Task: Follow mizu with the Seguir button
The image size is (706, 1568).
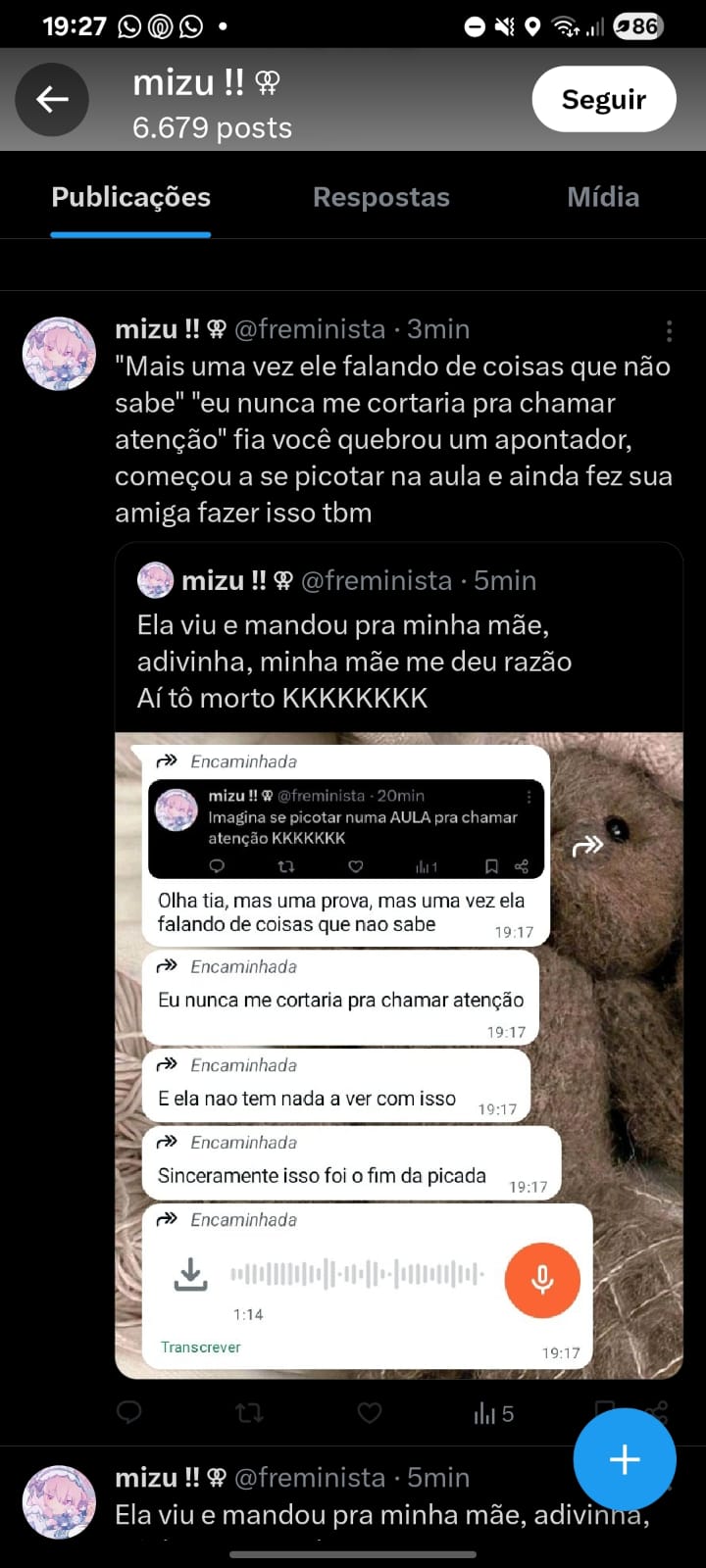Action: pyautogui.click(x=603, y=99)
